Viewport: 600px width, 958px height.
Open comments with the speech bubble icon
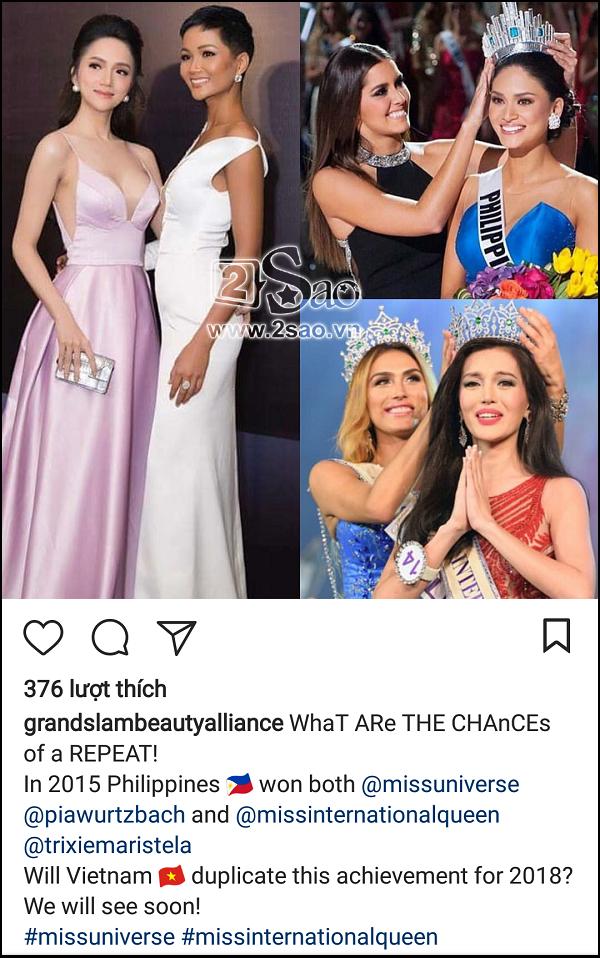click(110, 637)
